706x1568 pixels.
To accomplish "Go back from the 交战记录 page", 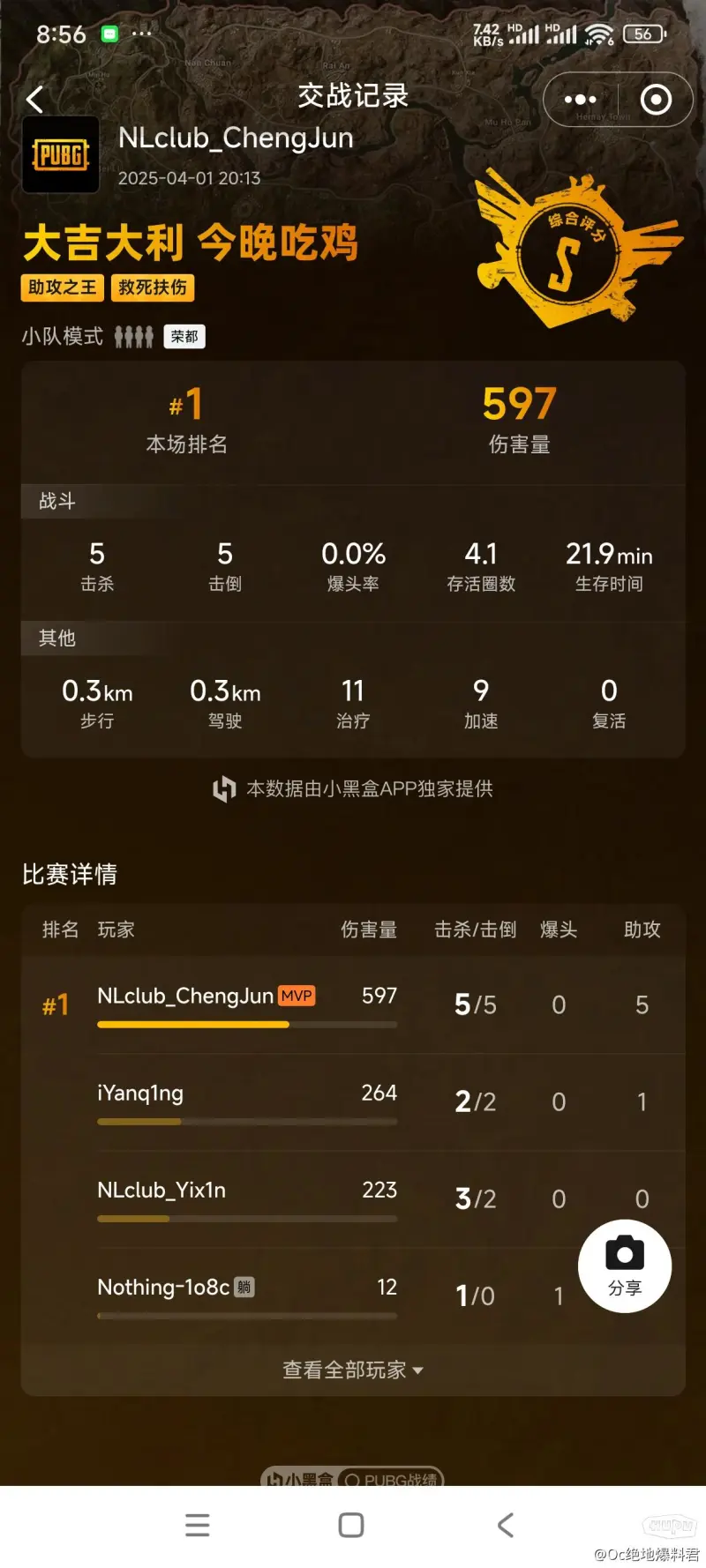I will [35, 100].
